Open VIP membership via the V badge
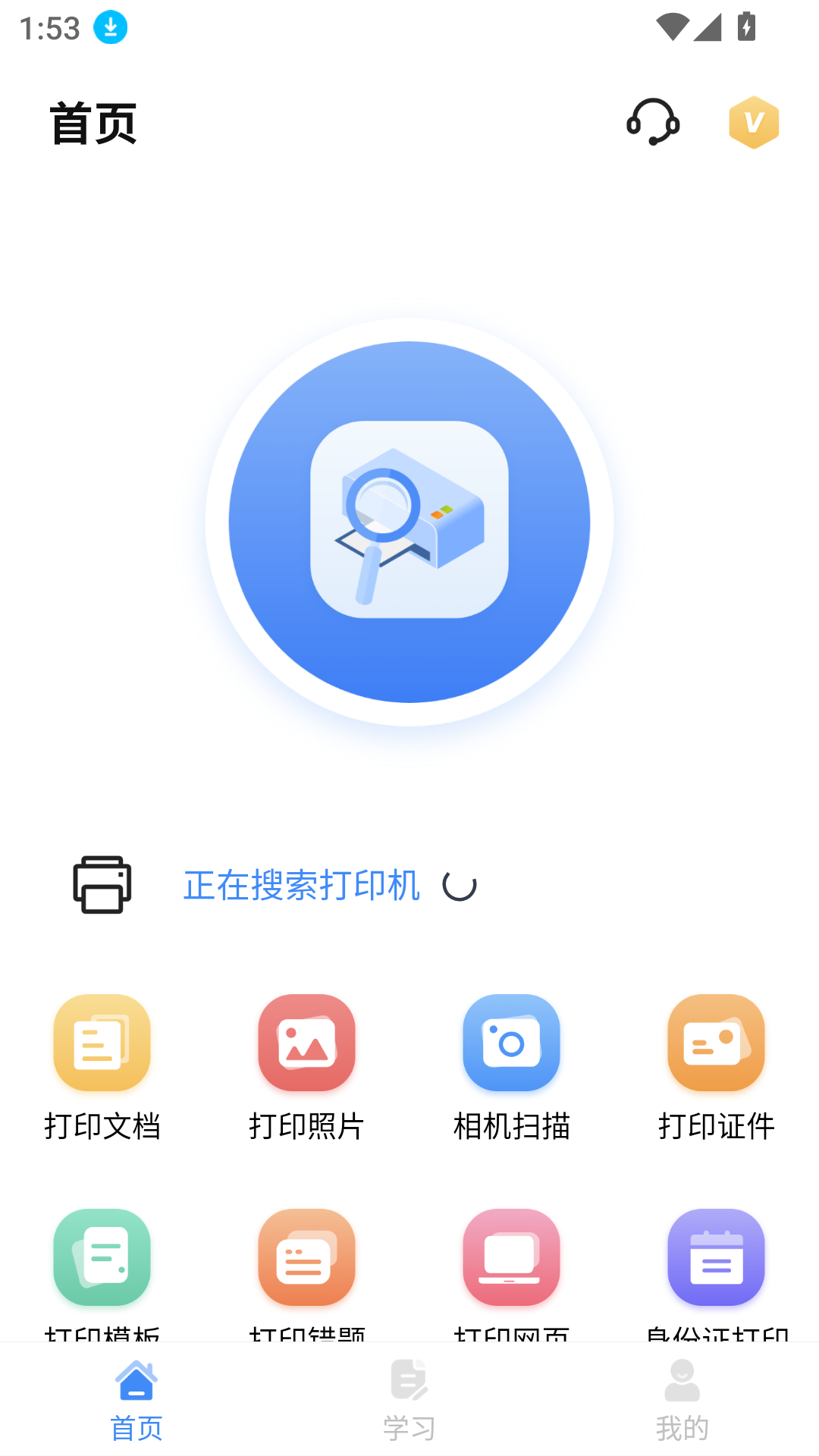 [753, 122]
